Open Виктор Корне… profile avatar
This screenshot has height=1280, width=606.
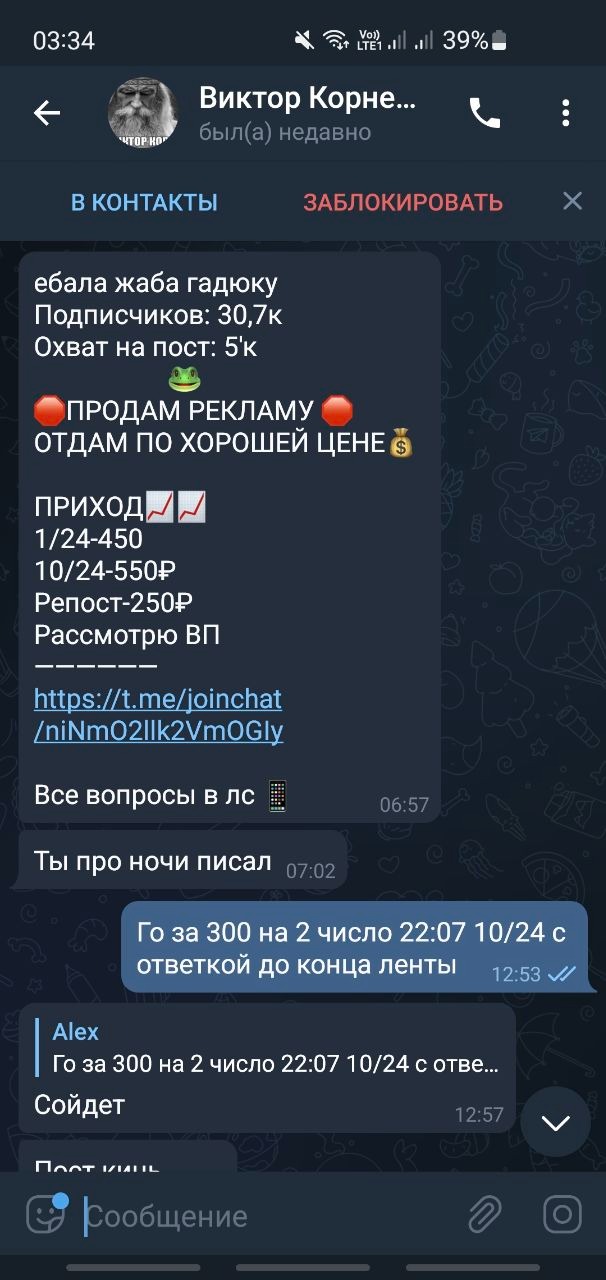143,114
